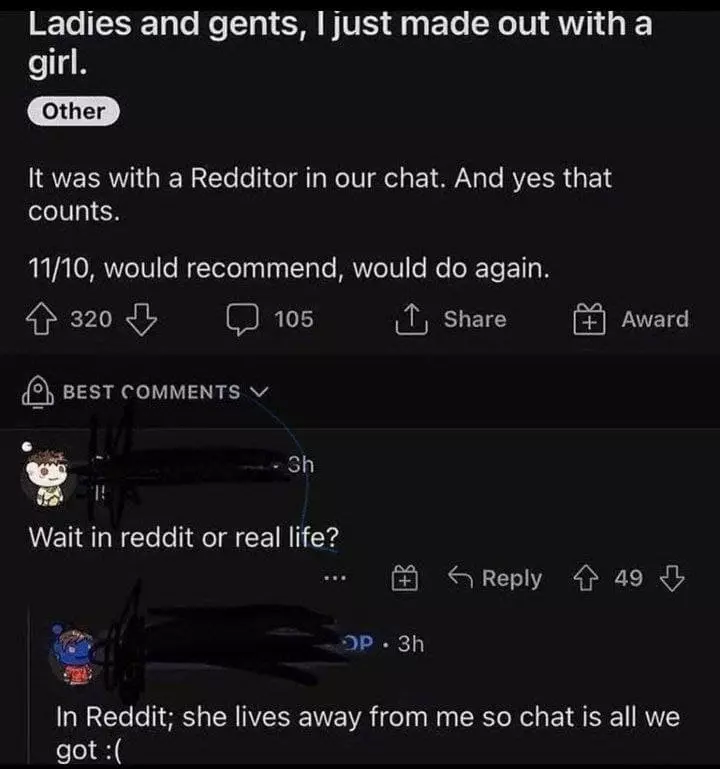Open the OP's avatar in the reply
Viewport: 720px width, 769px height.
[x=75, y=655]
